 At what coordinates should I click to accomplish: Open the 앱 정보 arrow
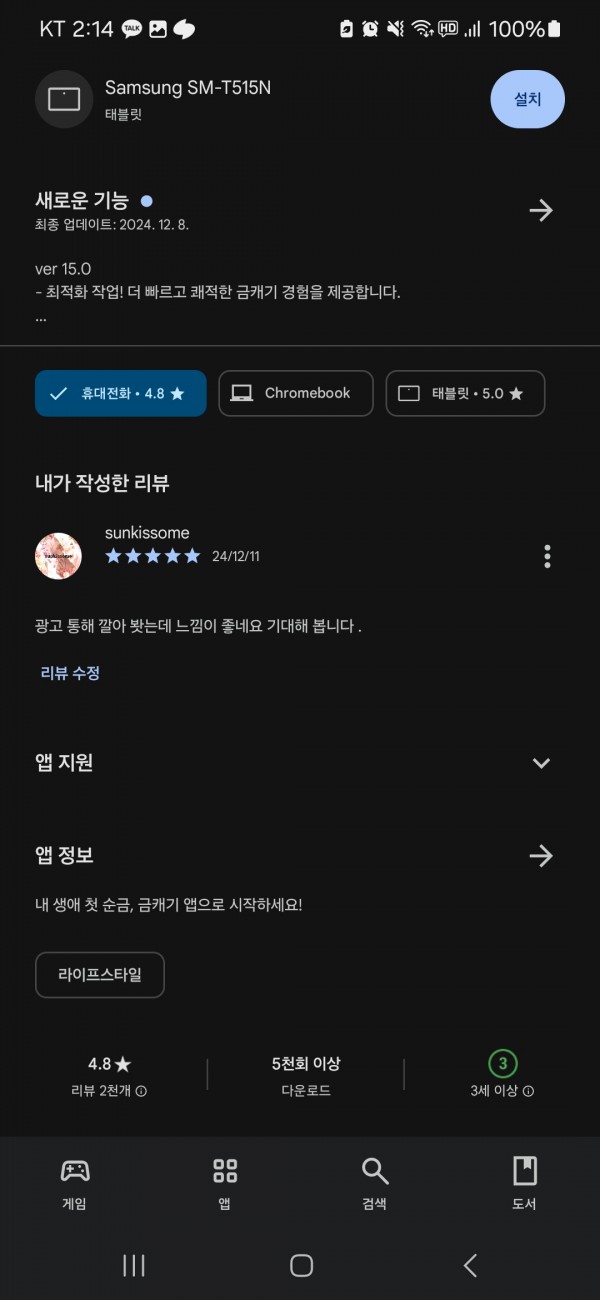541,856
